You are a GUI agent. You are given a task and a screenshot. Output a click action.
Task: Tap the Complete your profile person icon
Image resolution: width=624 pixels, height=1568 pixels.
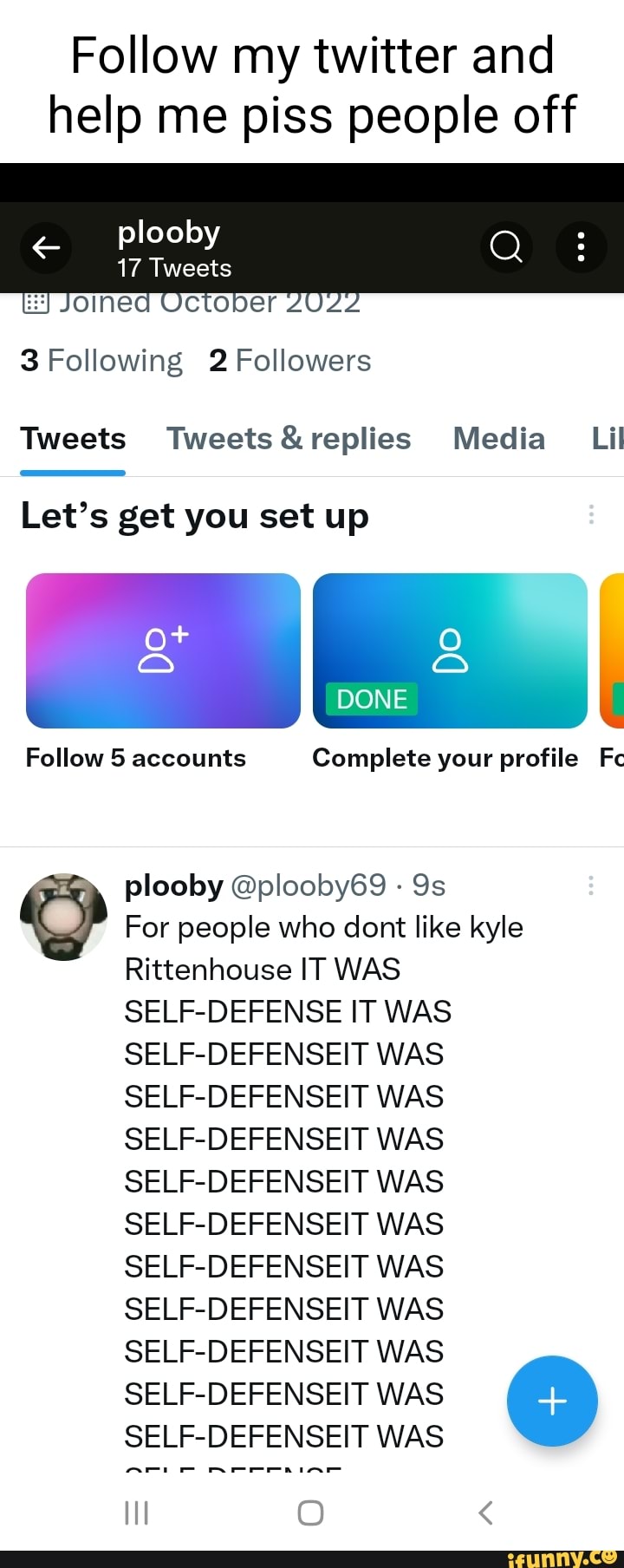coord(450,649)
